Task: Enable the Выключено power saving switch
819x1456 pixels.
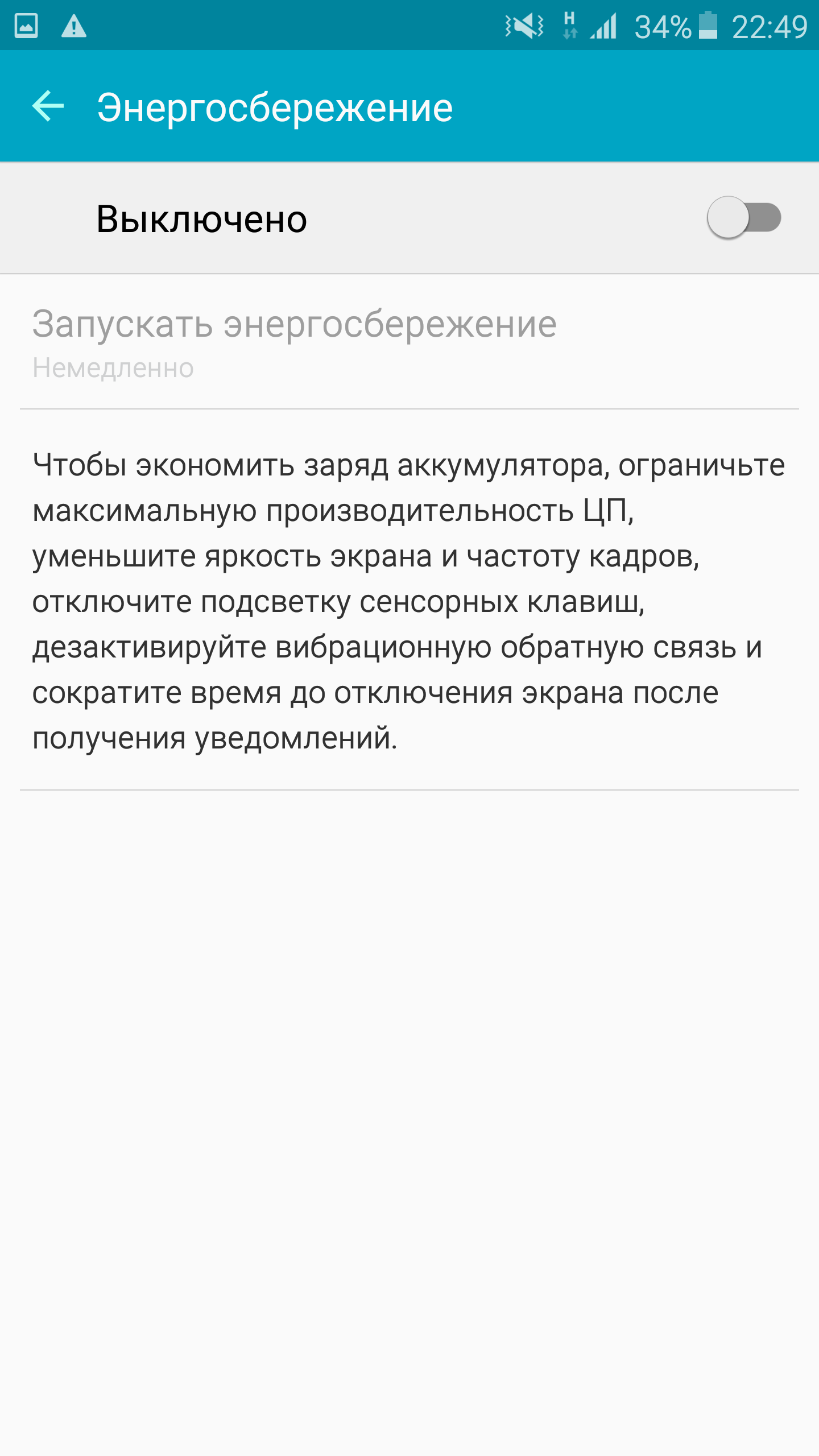Action: point(744,218)
